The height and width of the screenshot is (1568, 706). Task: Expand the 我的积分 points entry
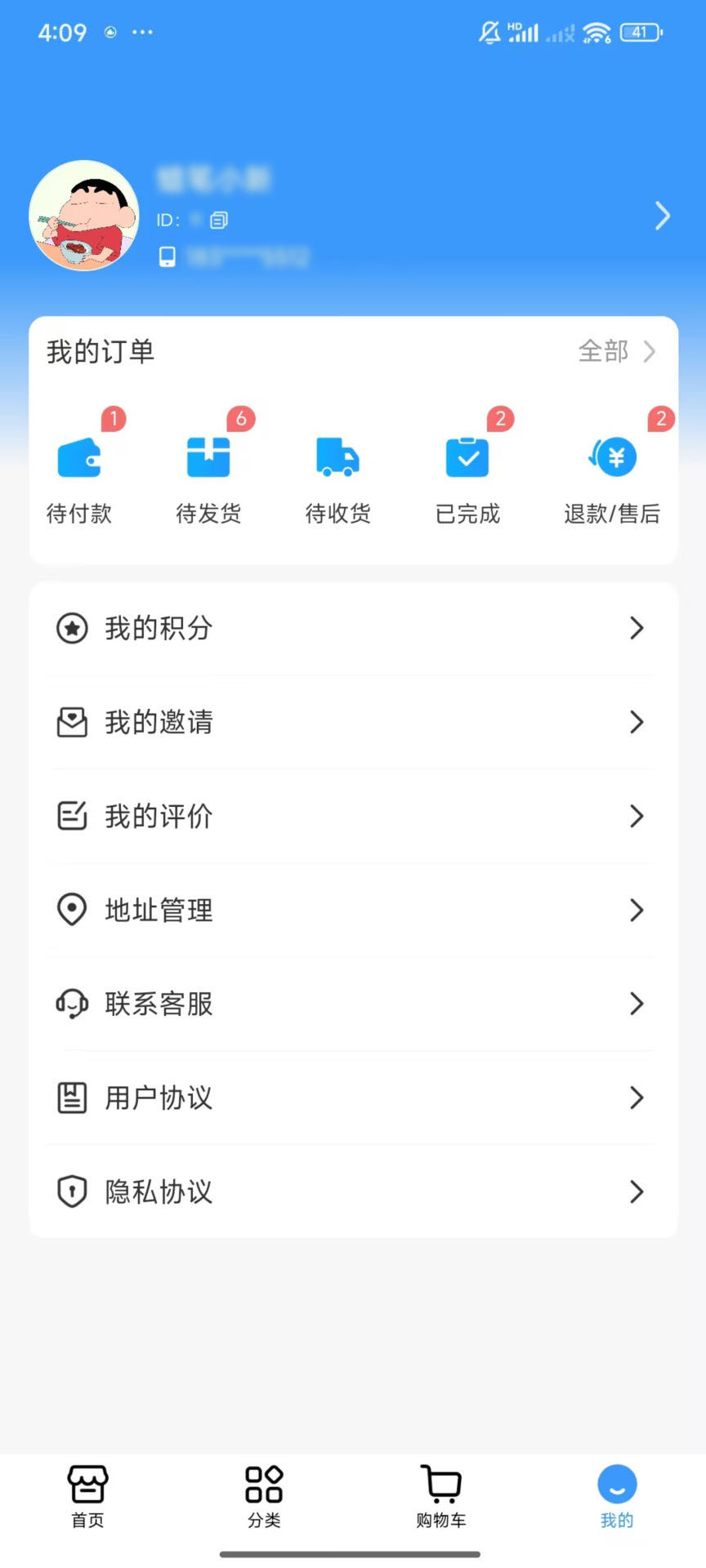[353, 629]
